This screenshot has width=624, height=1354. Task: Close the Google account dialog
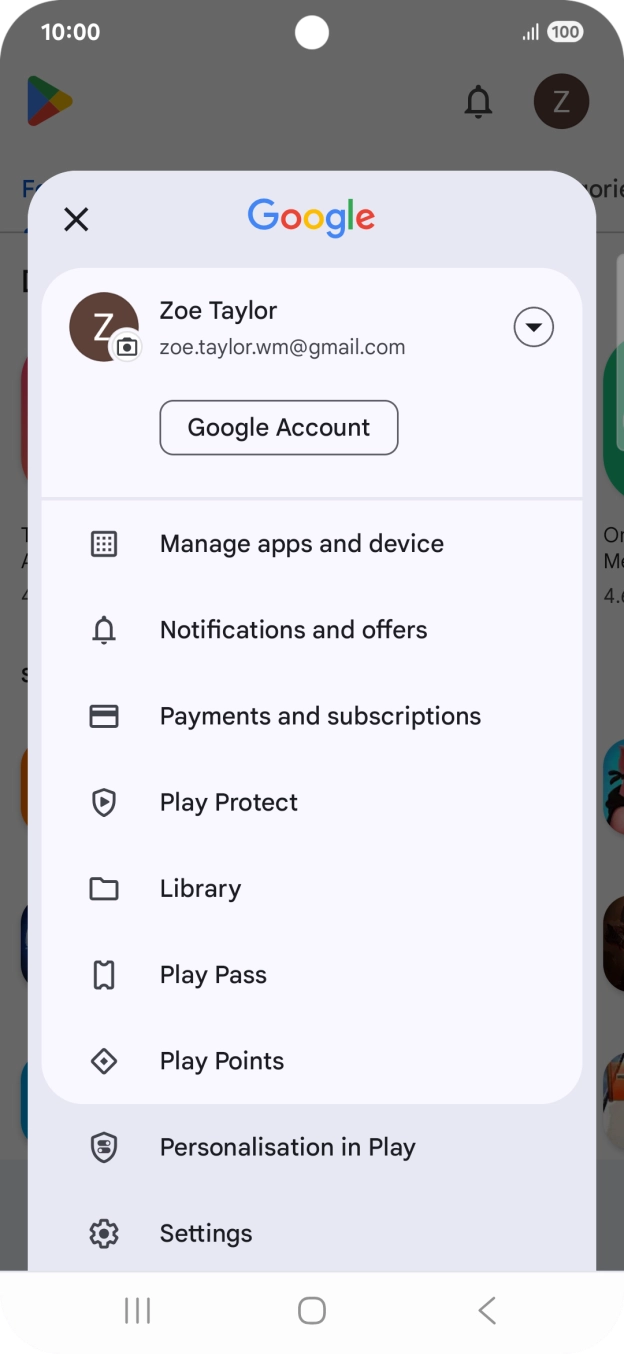[x=76, y=219]
